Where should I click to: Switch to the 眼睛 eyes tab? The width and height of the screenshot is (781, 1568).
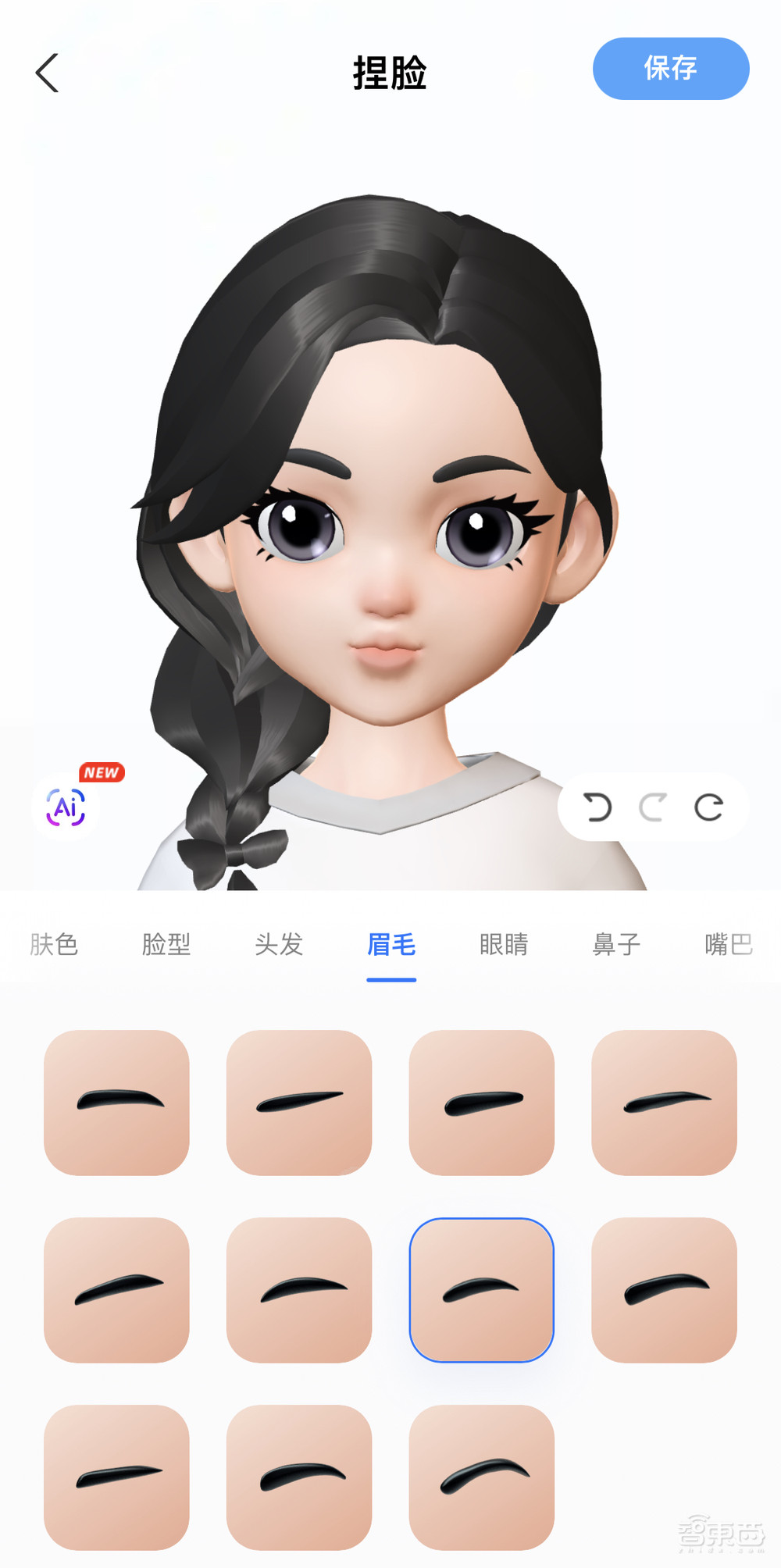tap(504, 944)
